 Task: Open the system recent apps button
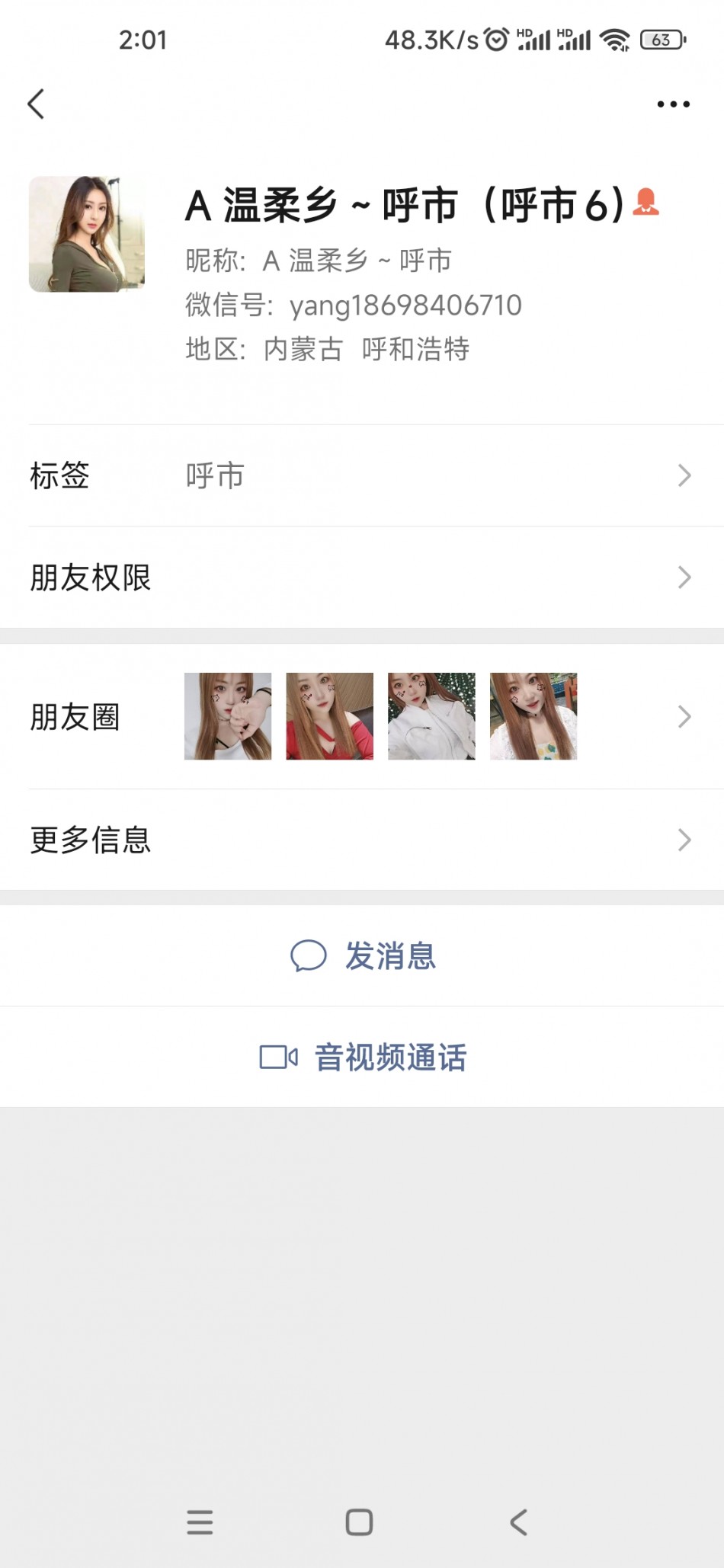point(200,1522)
